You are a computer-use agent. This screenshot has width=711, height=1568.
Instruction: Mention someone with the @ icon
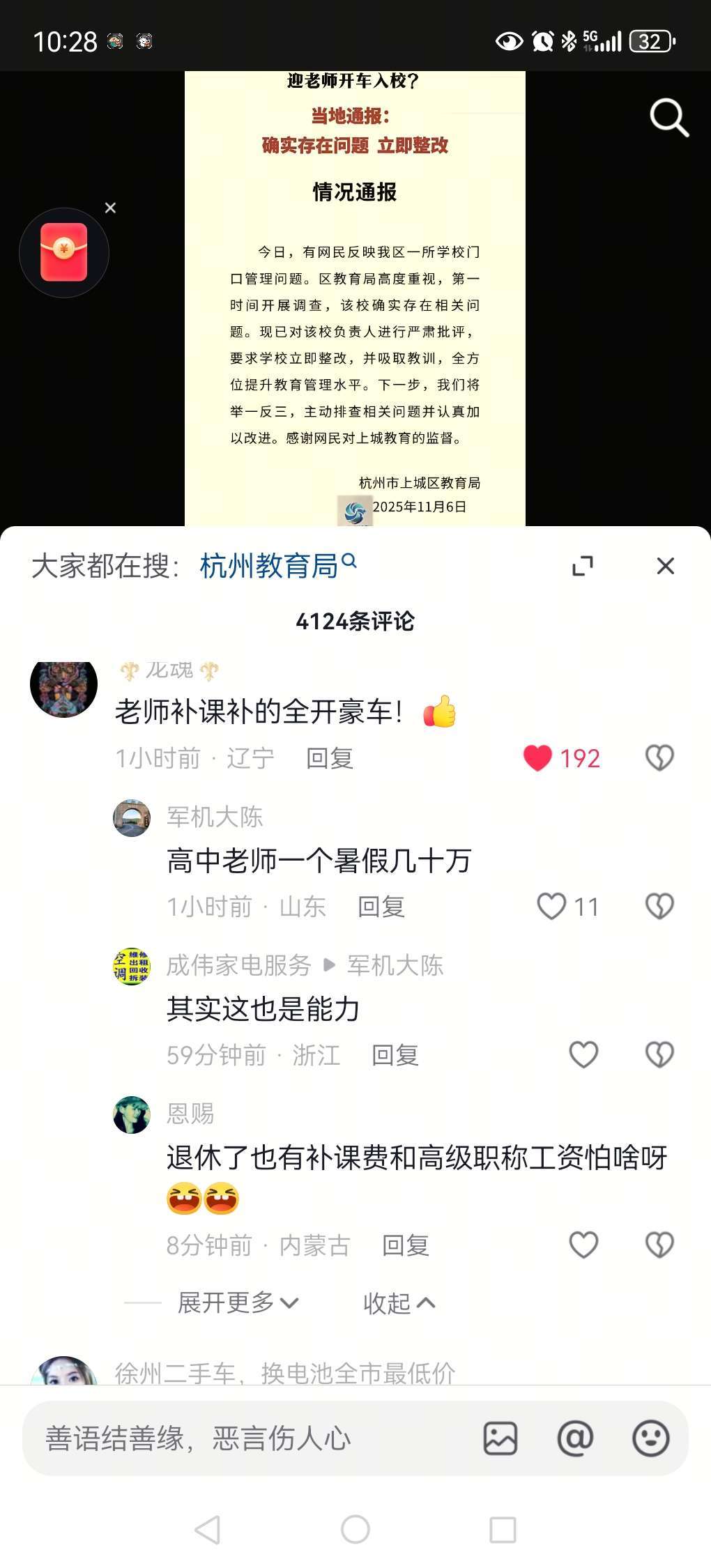[x=575, y=1438]
